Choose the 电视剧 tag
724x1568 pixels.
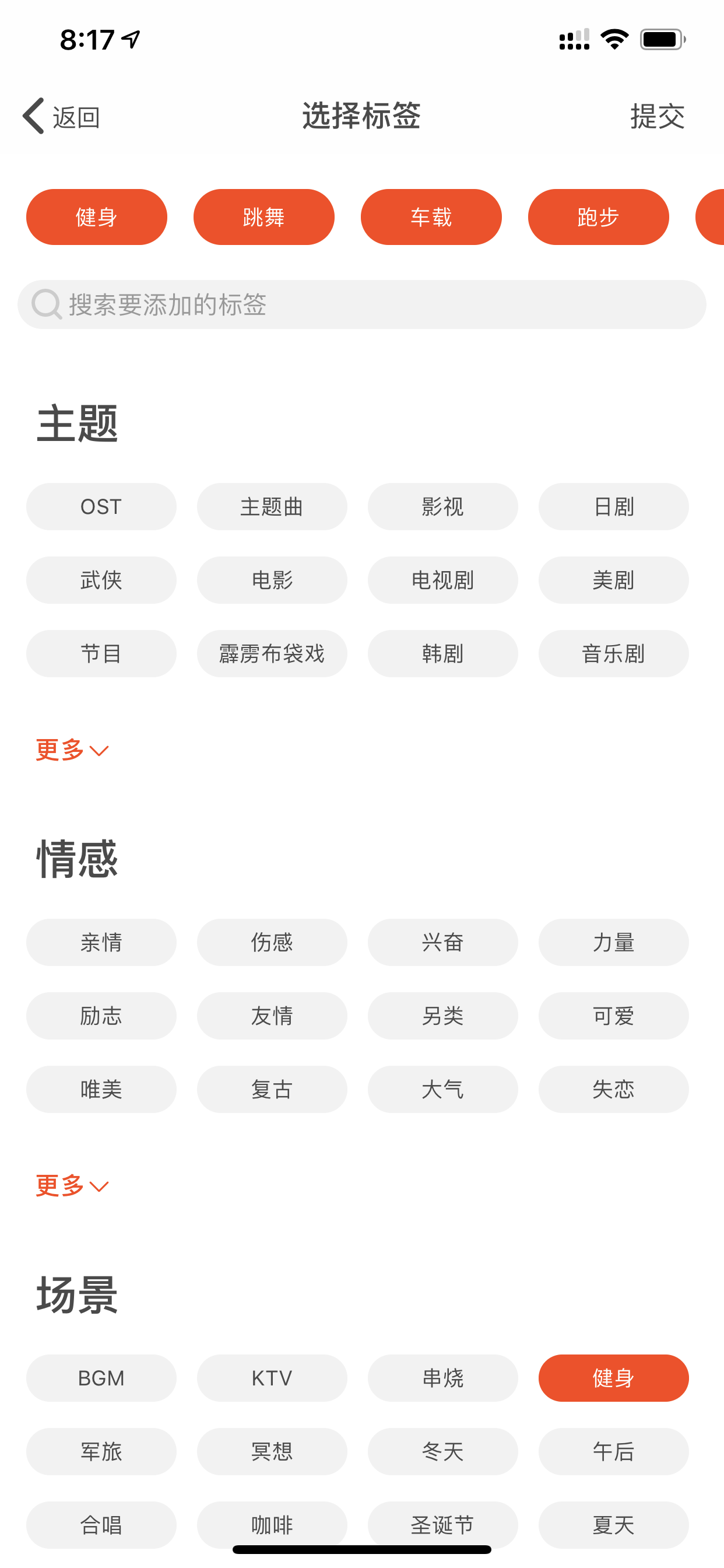tap(443, 580)
